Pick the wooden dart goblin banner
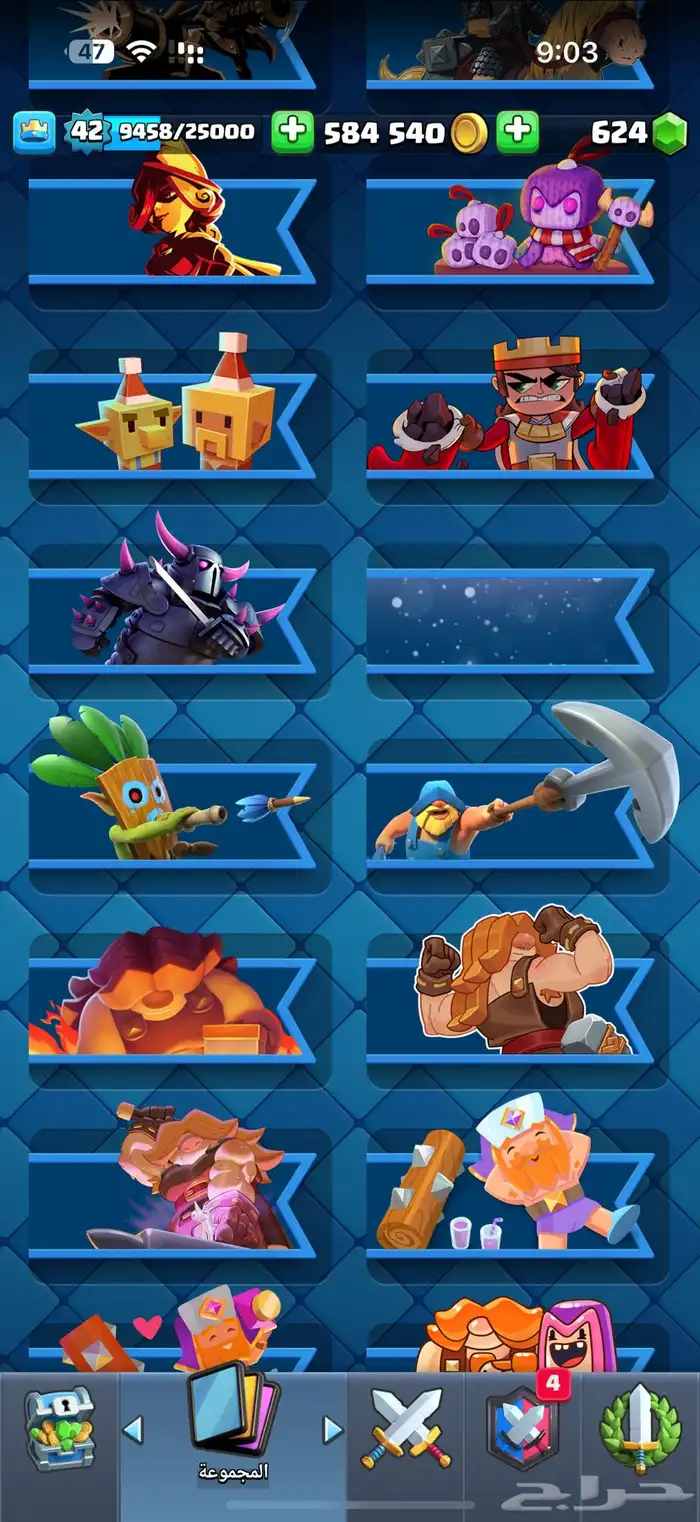Image resolution: width=700 pixels, height=1522 pixels. [x=172, y=815]
